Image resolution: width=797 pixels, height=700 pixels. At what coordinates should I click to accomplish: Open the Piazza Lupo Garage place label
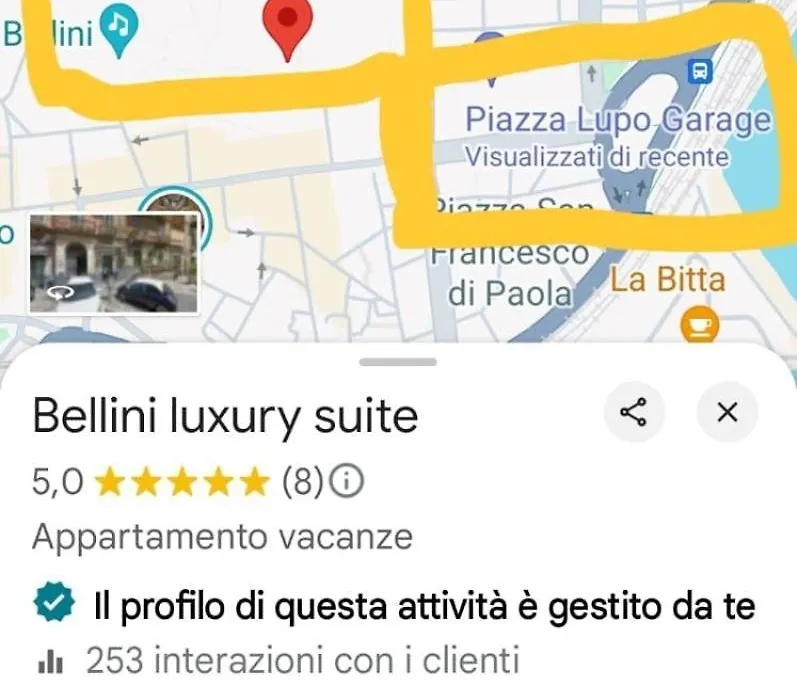point(617,122)
